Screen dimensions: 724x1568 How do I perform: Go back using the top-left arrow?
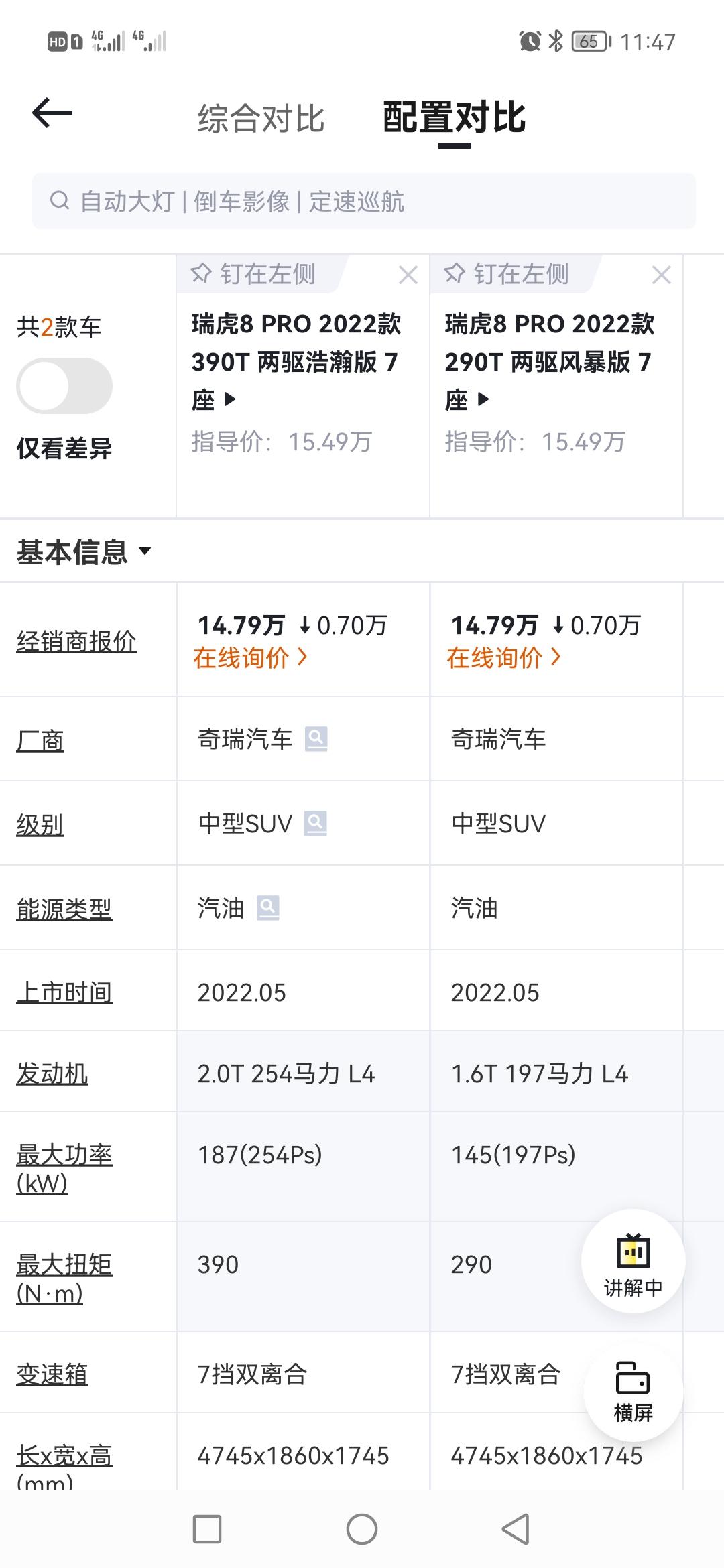click(52, 113)
